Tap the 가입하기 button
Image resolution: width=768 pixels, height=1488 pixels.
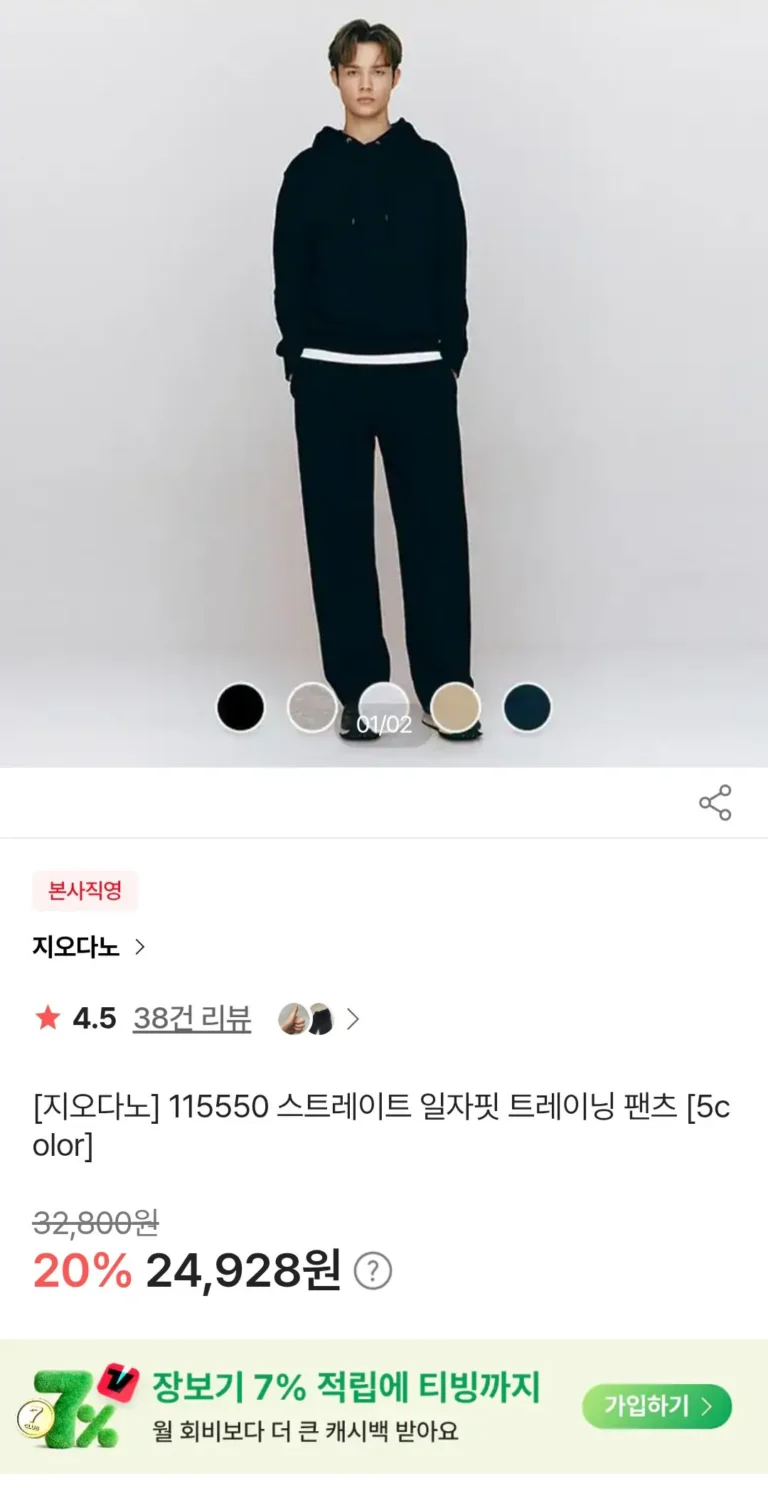tap(657, 1406)
